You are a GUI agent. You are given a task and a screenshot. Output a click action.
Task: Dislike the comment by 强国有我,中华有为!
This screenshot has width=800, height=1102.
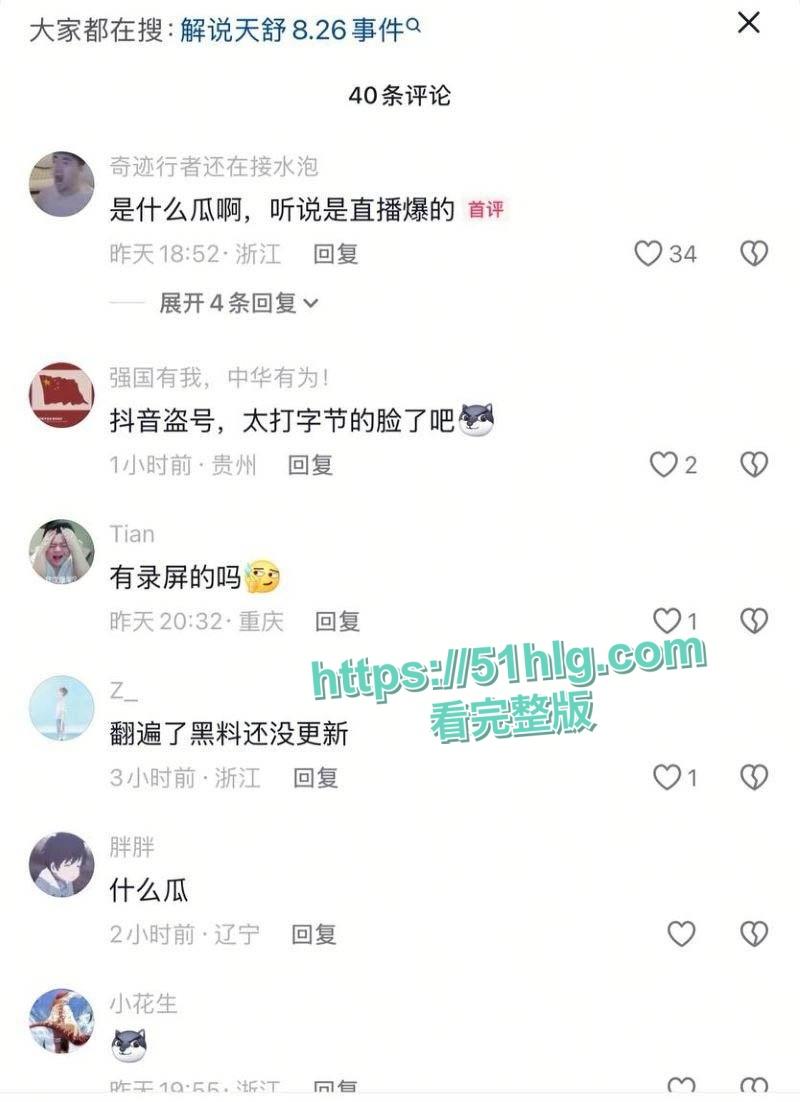(x=753, y=464)
